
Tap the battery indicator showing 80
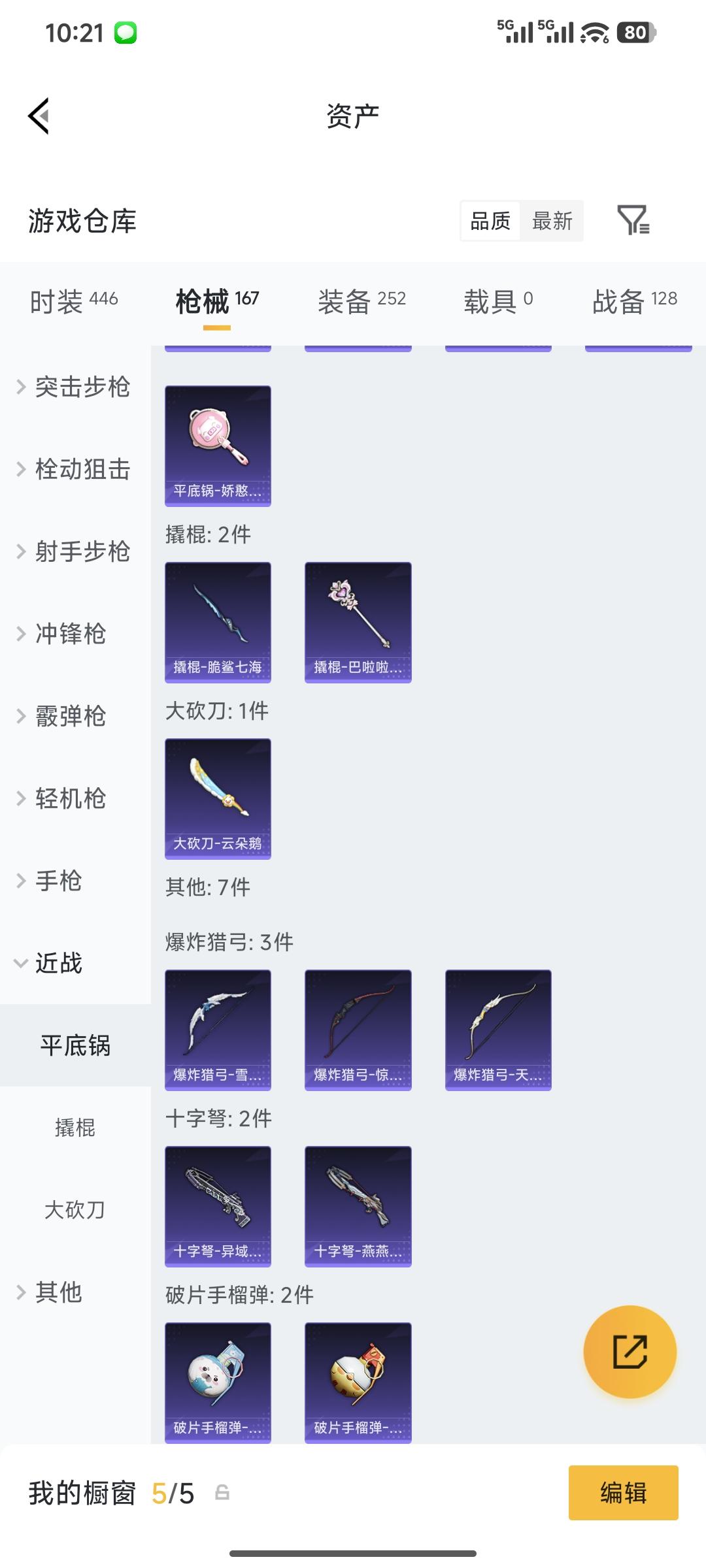pos(633,32)
